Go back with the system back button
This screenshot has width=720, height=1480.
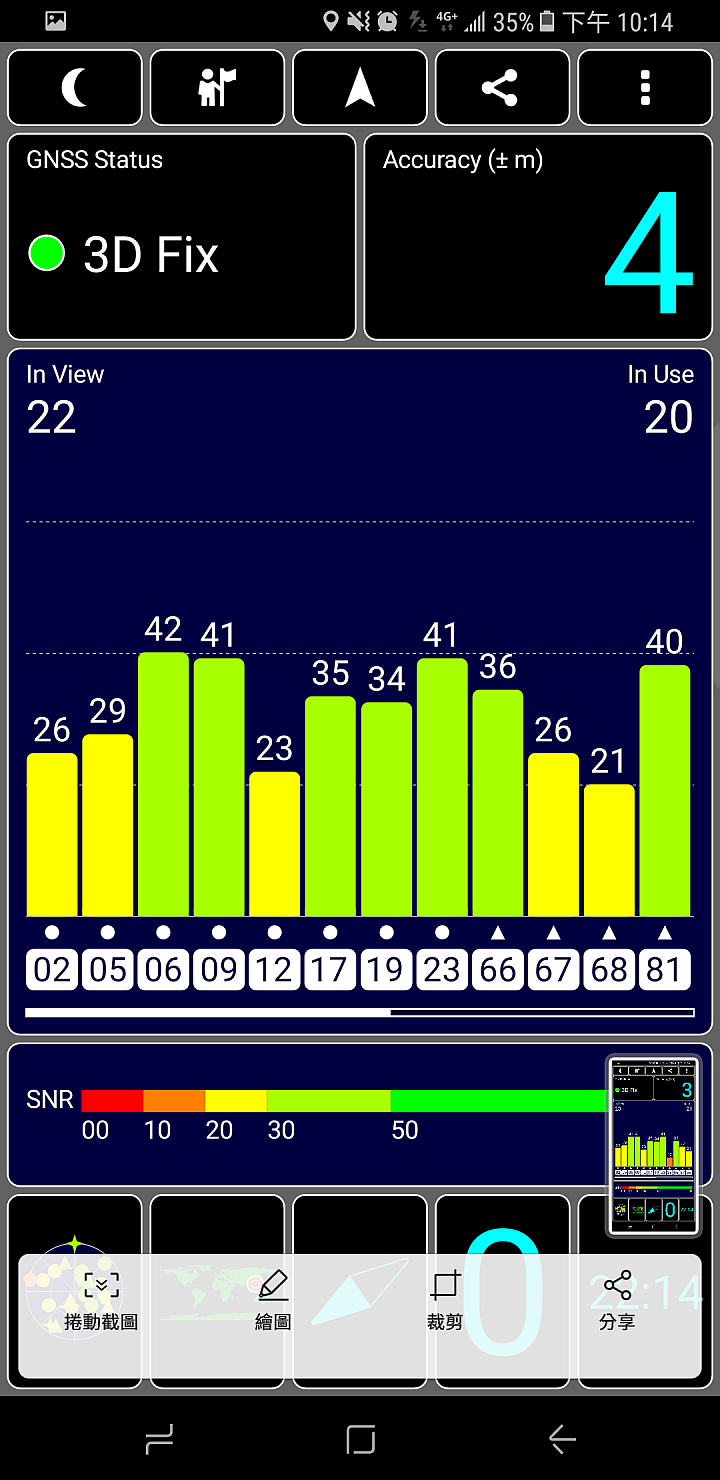tap(561, 1439)
